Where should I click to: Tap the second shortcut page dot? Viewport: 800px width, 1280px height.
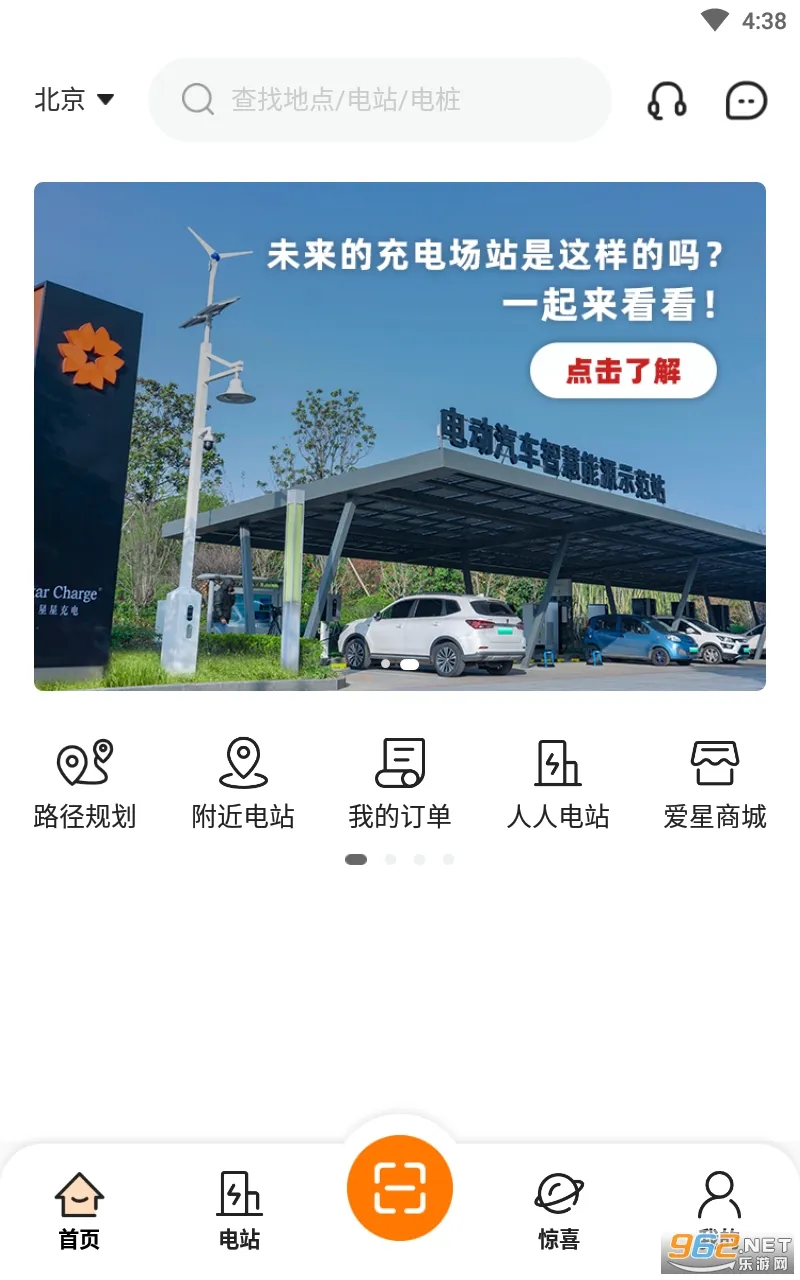[391, 859]
